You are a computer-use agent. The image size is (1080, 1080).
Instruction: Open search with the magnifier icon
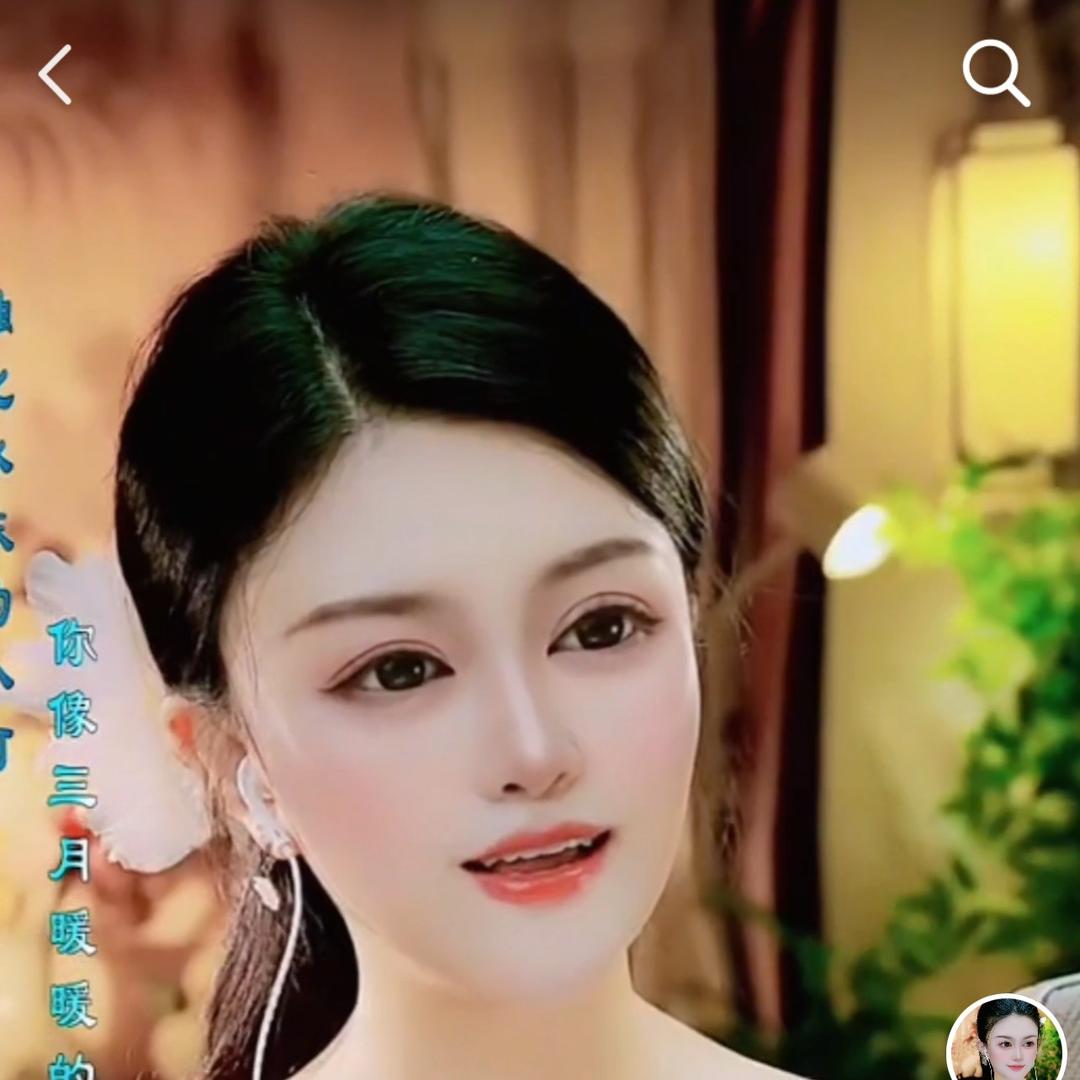click(995, 72)
